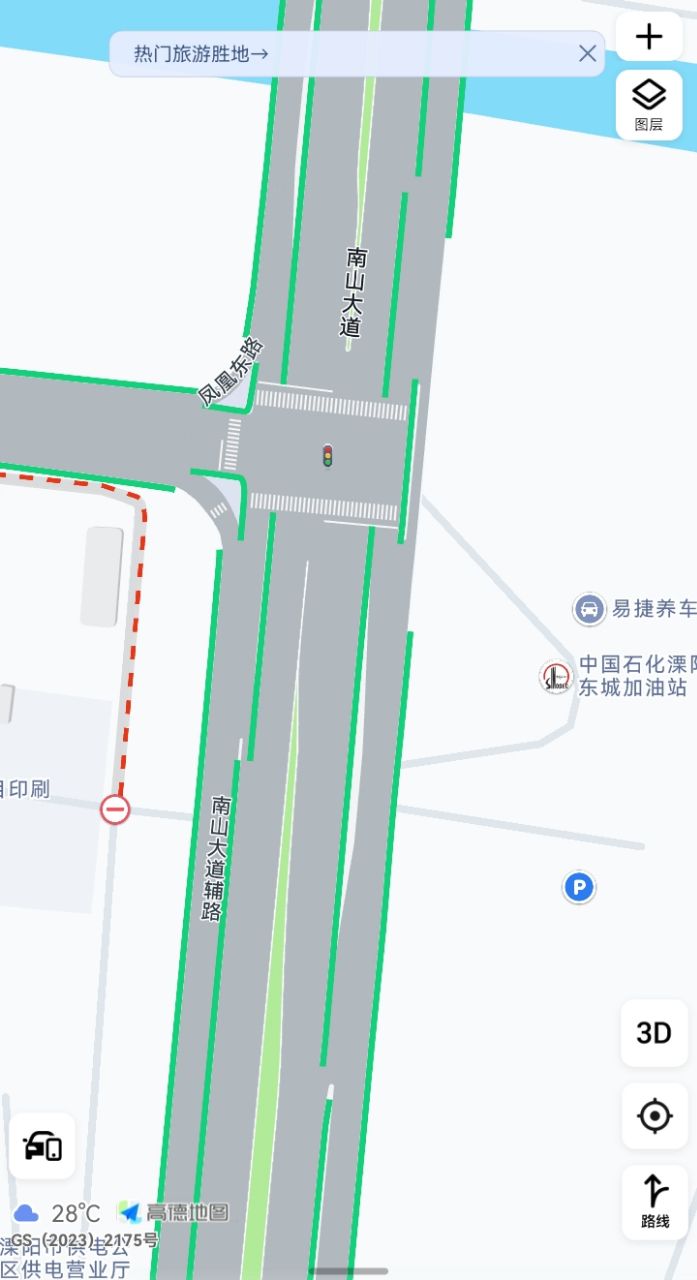697x1280 pixels.
Task: Tap the parking lot P marker
Action: click(x=578, y=887)
